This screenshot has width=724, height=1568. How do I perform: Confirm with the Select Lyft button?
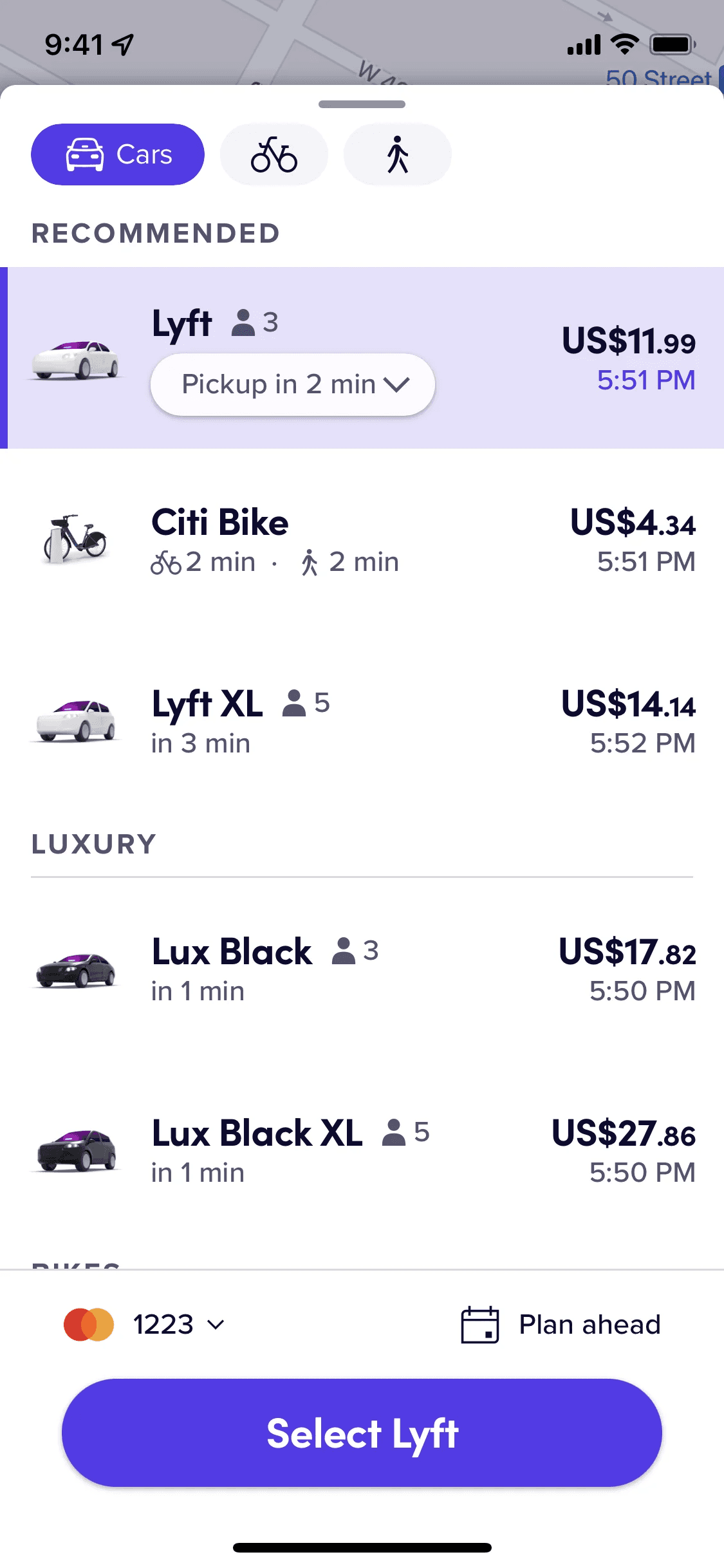point(362,1433)
